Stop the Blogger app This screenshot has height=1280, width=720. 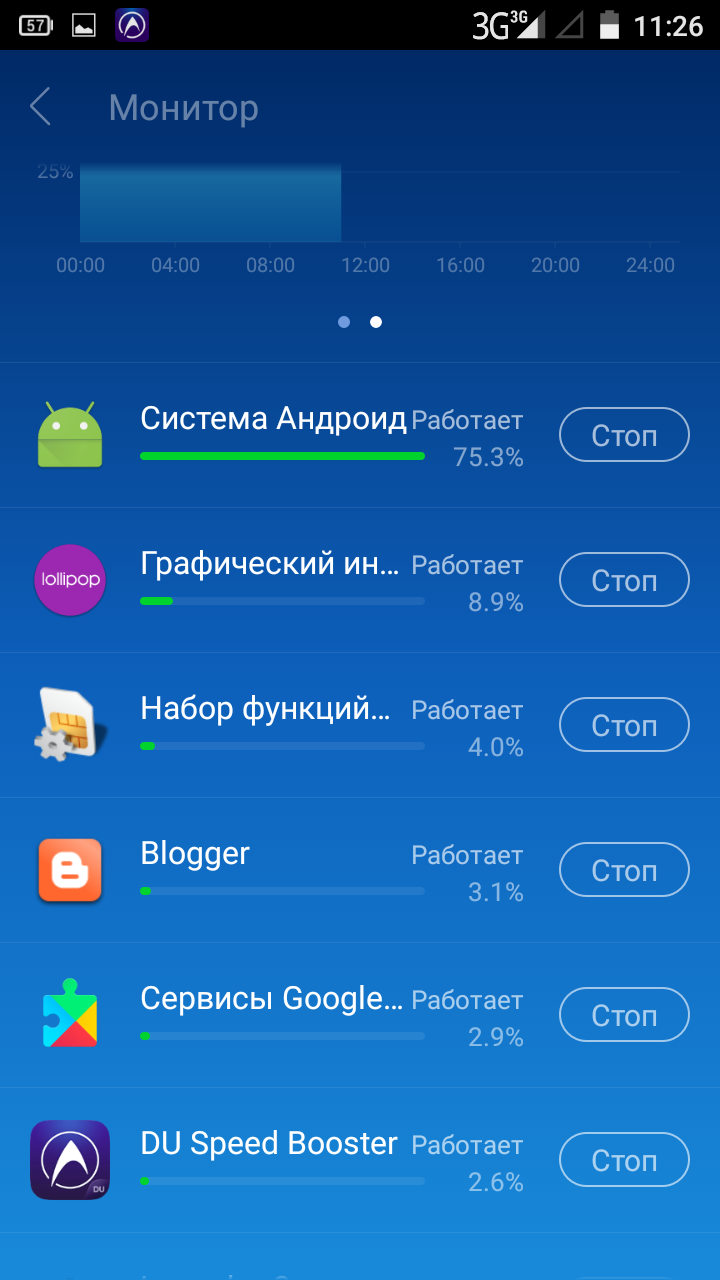[x=623, y=871]
